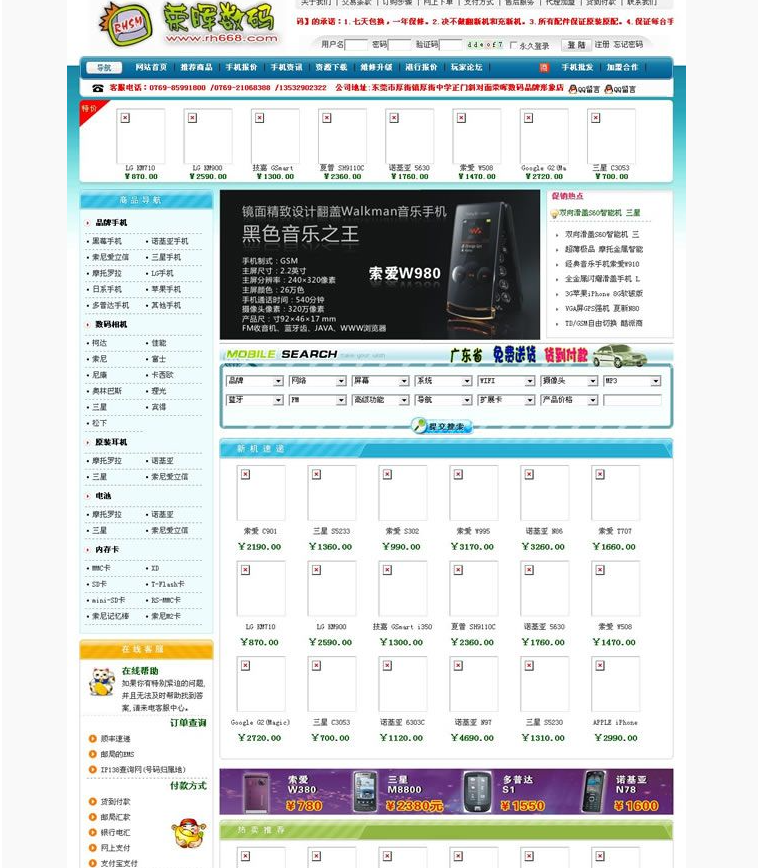
Task: Tap the 登陆 login button
Action: [575, 45]
